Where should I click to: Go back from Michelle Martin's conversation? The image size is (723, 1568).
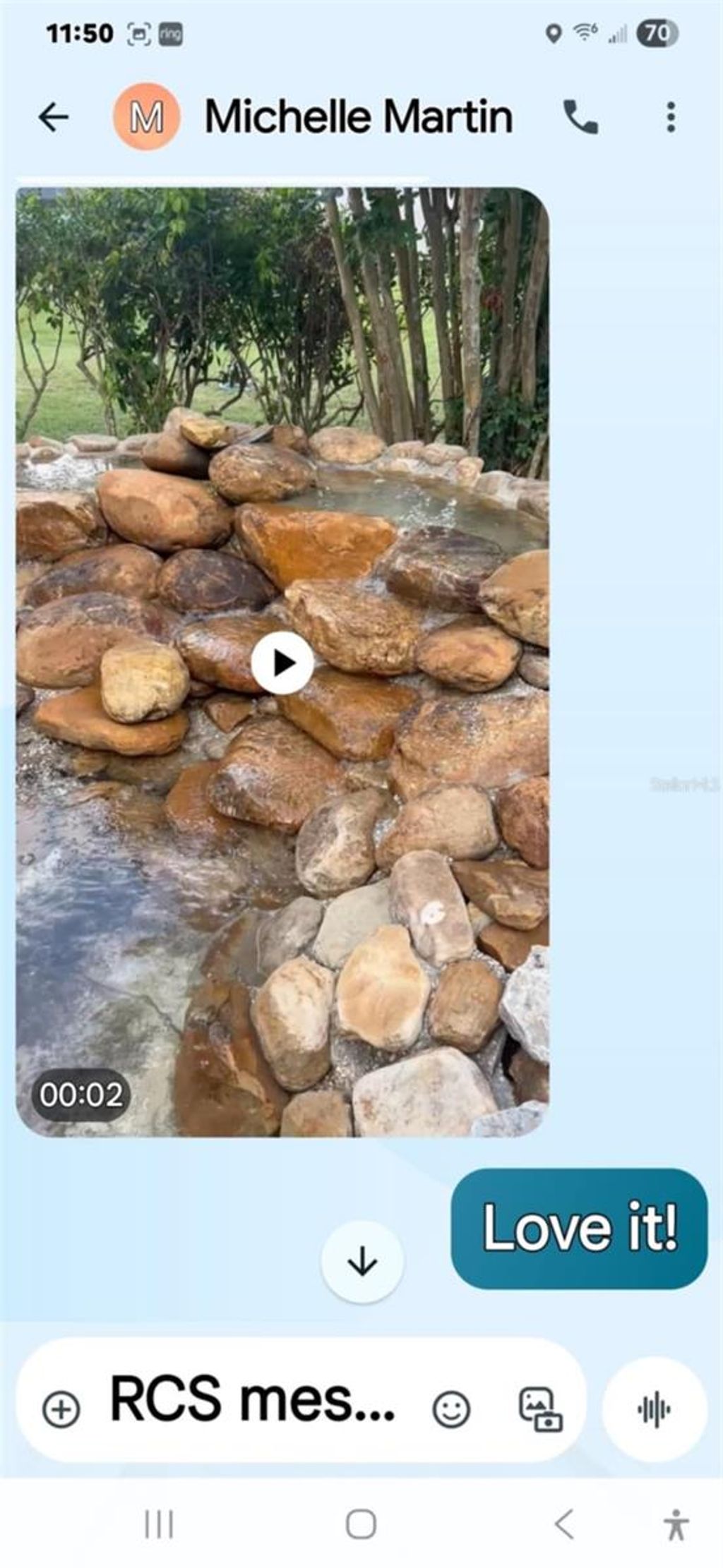[x=54, y=116]
